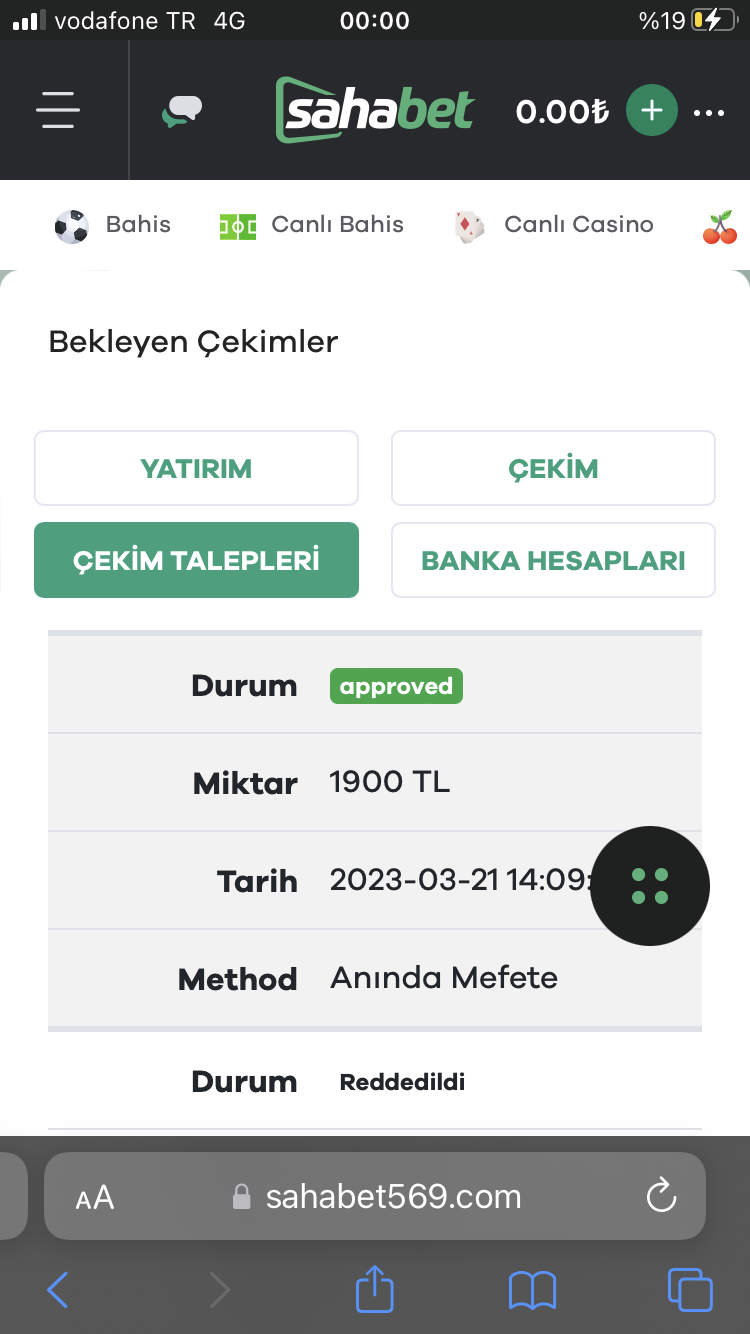750x1334 pixels.
Task: Switch to Canlı Bahis
Action: point(312,225)
